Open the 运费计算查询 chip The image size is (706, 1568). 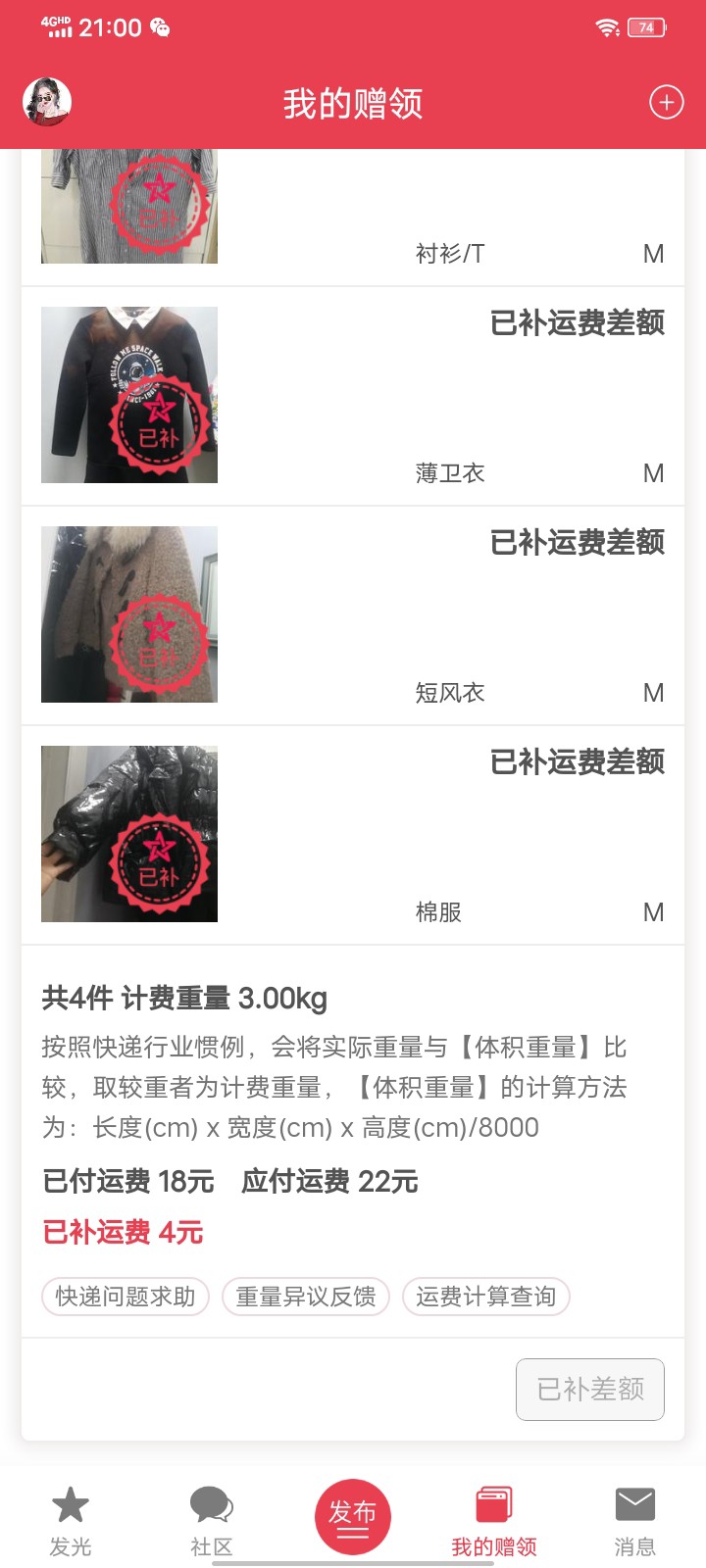pyautogui.click(x=485, y=1297)
